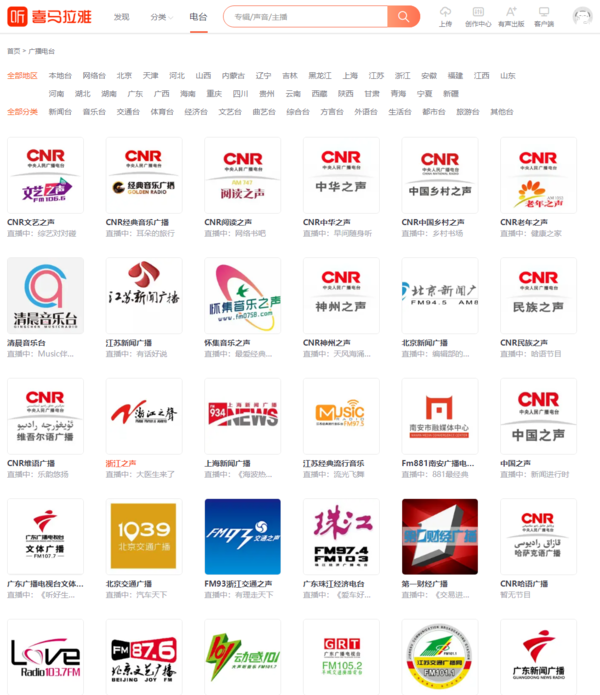
Task: Open the CNR文艺之声 station
Action: 45,176
